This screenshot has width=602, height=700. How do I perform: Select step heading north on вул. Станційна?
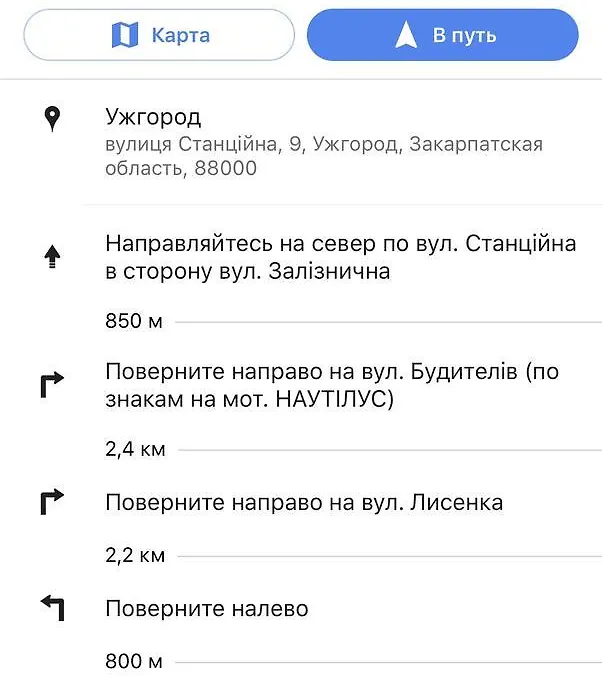[300, 257]
